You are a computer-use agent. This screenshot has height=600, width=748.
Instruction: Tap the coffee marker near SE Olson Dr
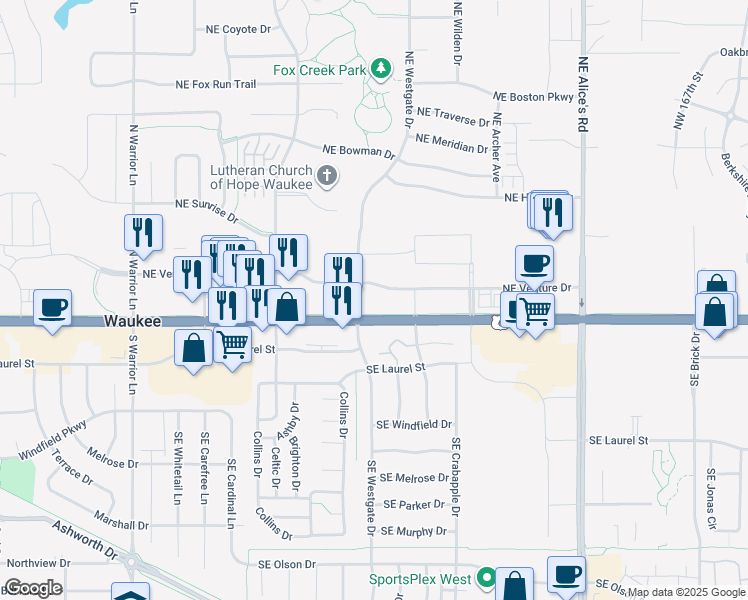[566, 574]
